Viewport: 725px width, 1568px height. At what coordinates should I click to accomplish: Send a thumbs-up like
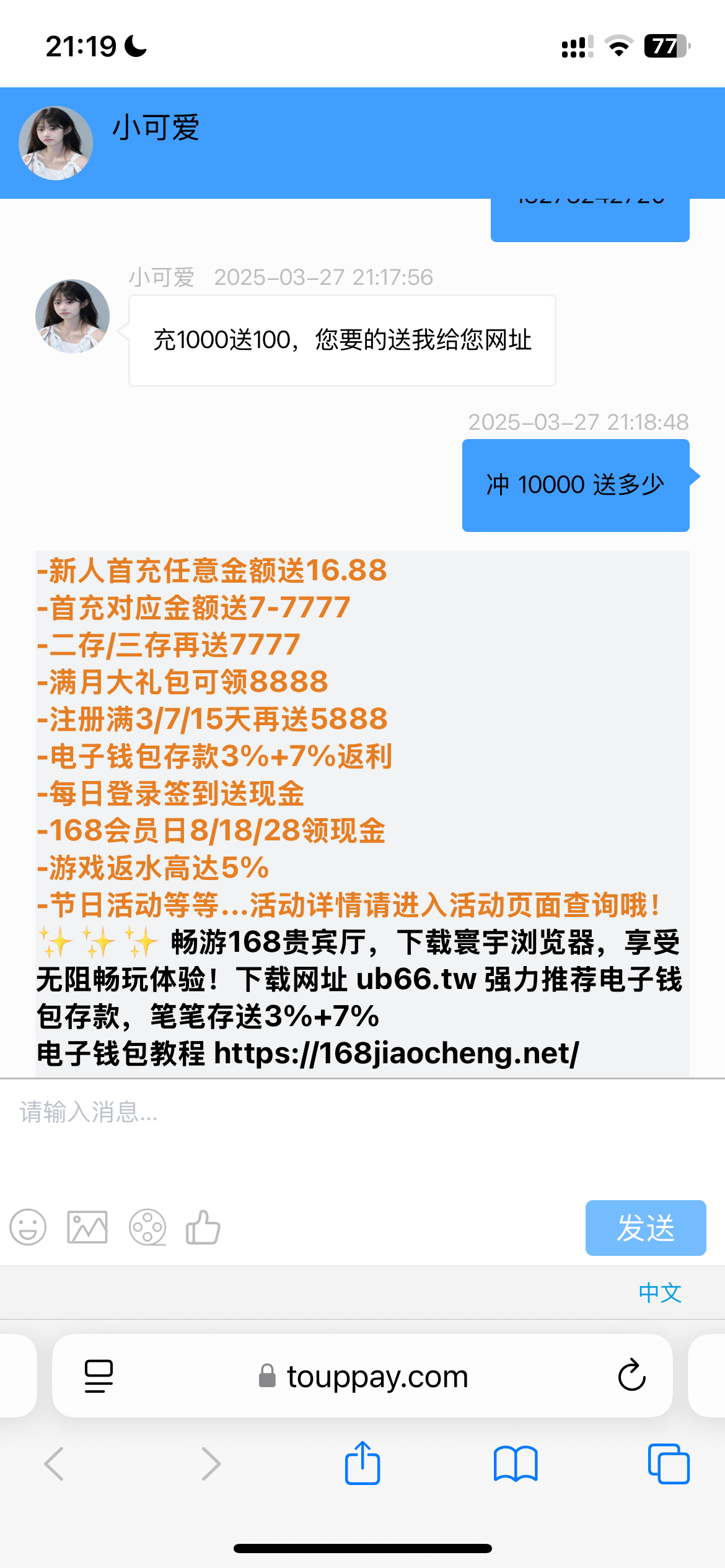(x=203, y=1227)
